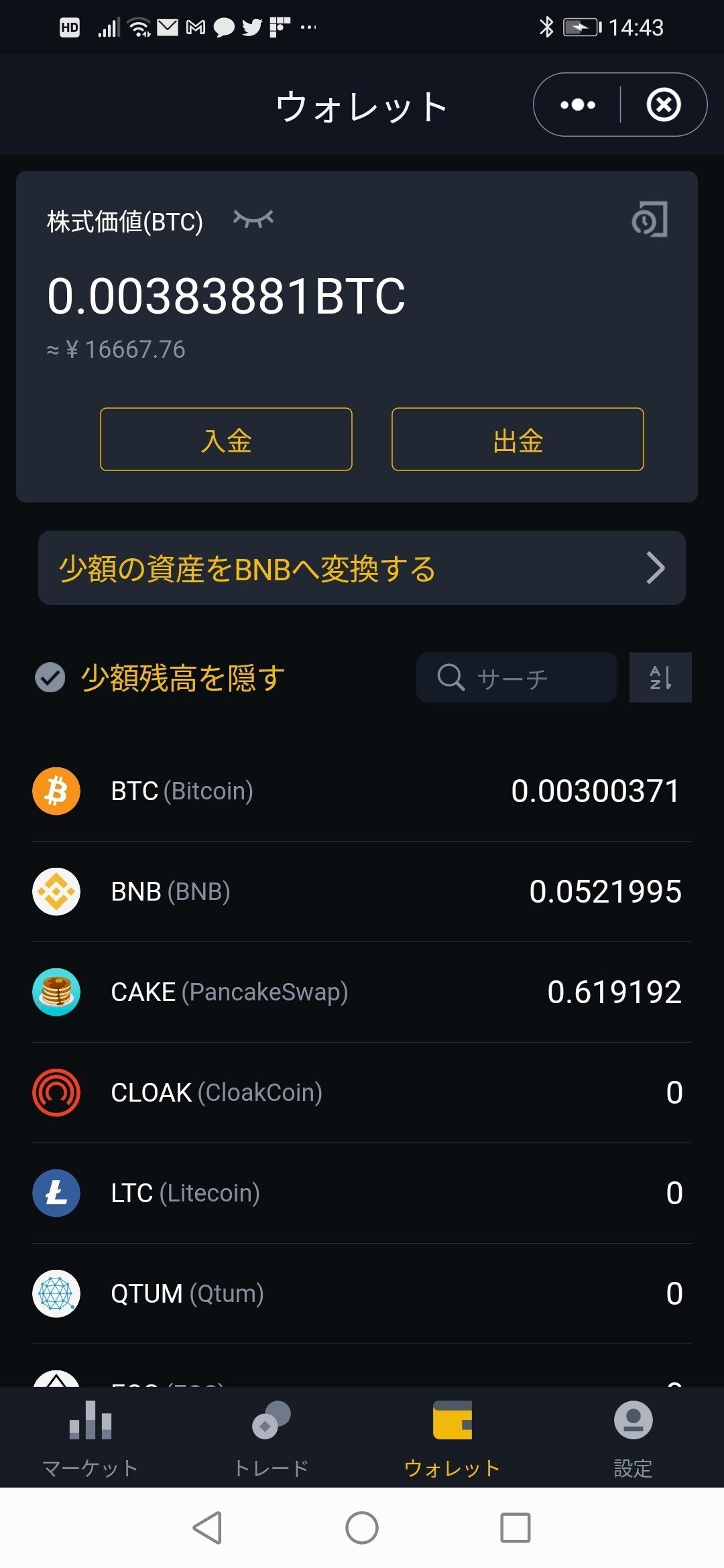
Task: Tap the Bitcoin coin icon
Action: pyautogui.click(x=56, y=791)
